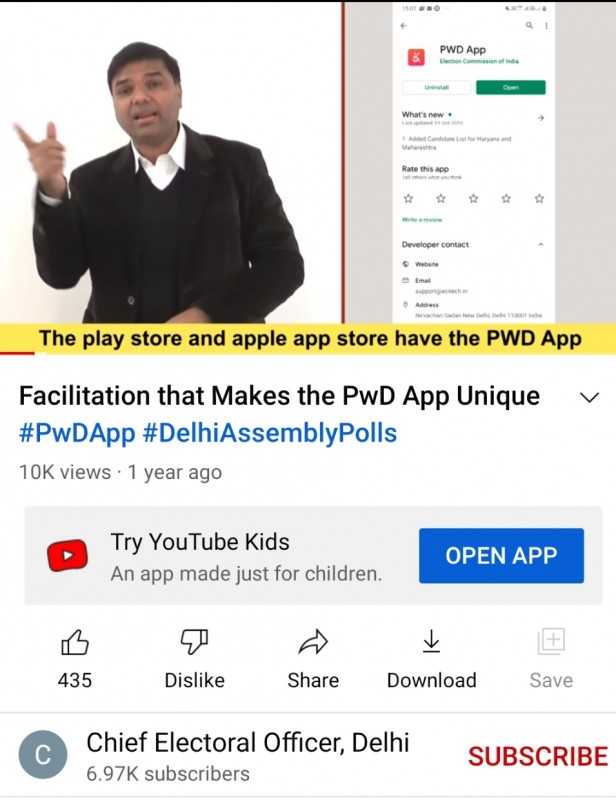Like this video
Screen dimensions: 616x800
tap(75, 657)
